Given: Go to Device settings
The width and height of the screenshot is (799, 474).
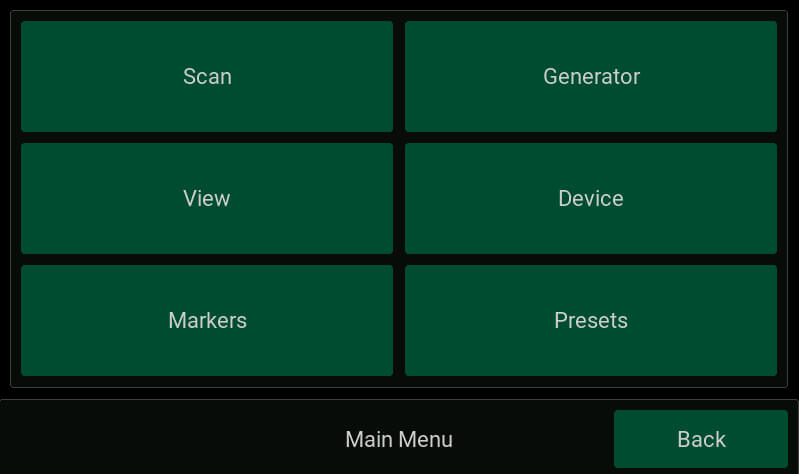Looking at the screenshot, I should coord(591,198).
